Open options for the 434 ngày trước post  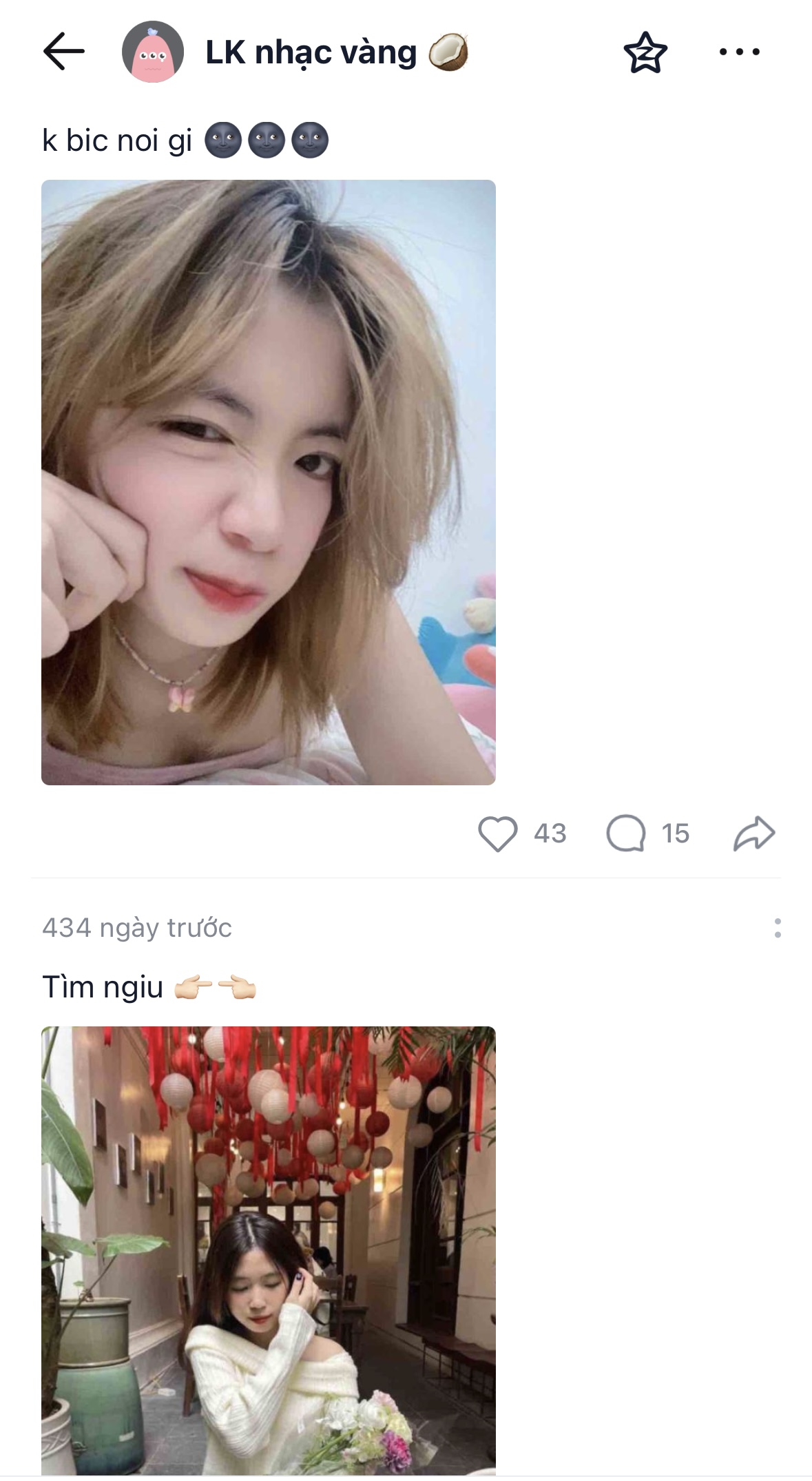778,928
